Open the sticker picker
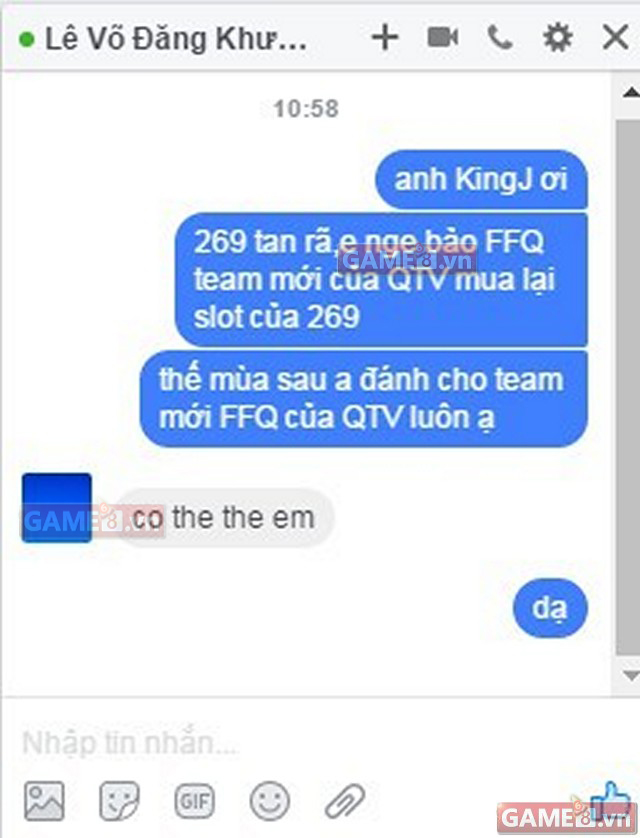 [x=119, y=801]
